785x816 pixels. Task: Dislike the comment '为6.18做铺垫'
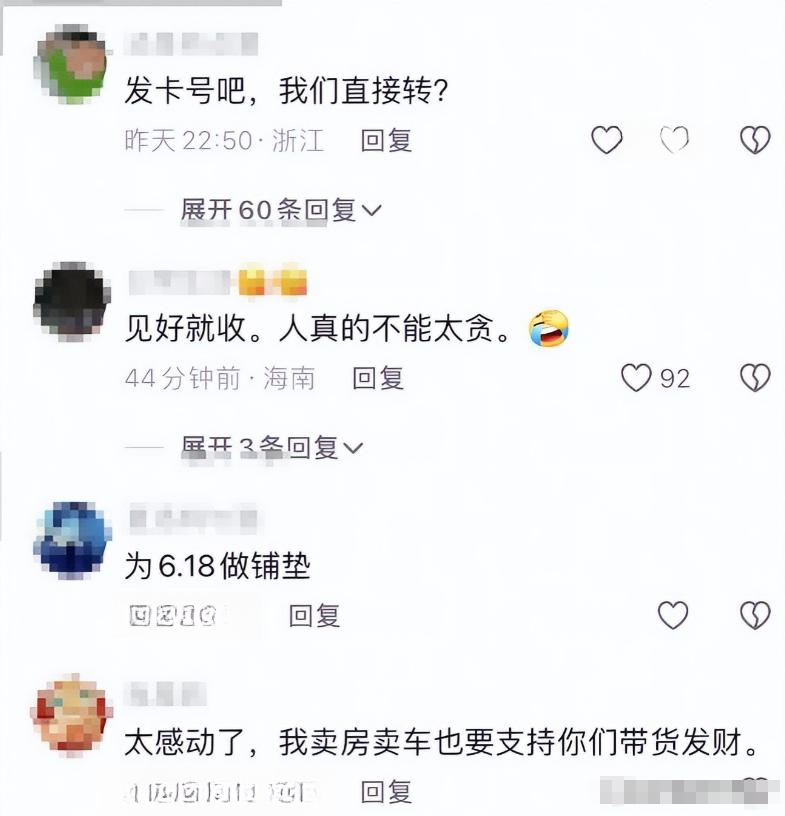click(x=755, y=616)
